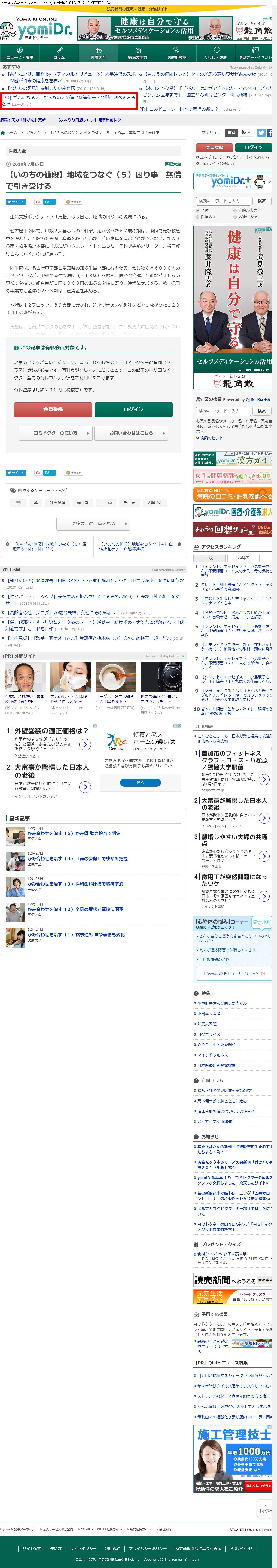277x1568 pixels.
Task: Tap the red 会員登録 button in the sidebar
Action: (214, 147)
